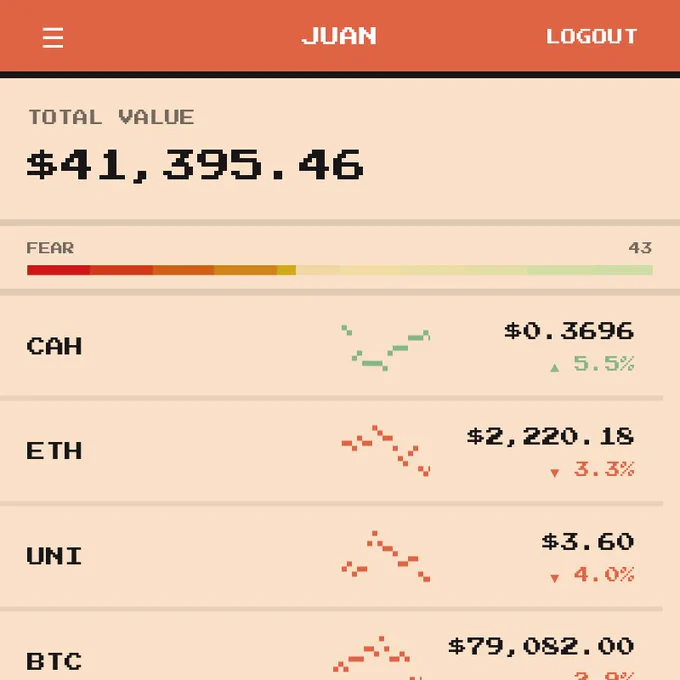Tap the LOGOUT button

pos(592,36)
